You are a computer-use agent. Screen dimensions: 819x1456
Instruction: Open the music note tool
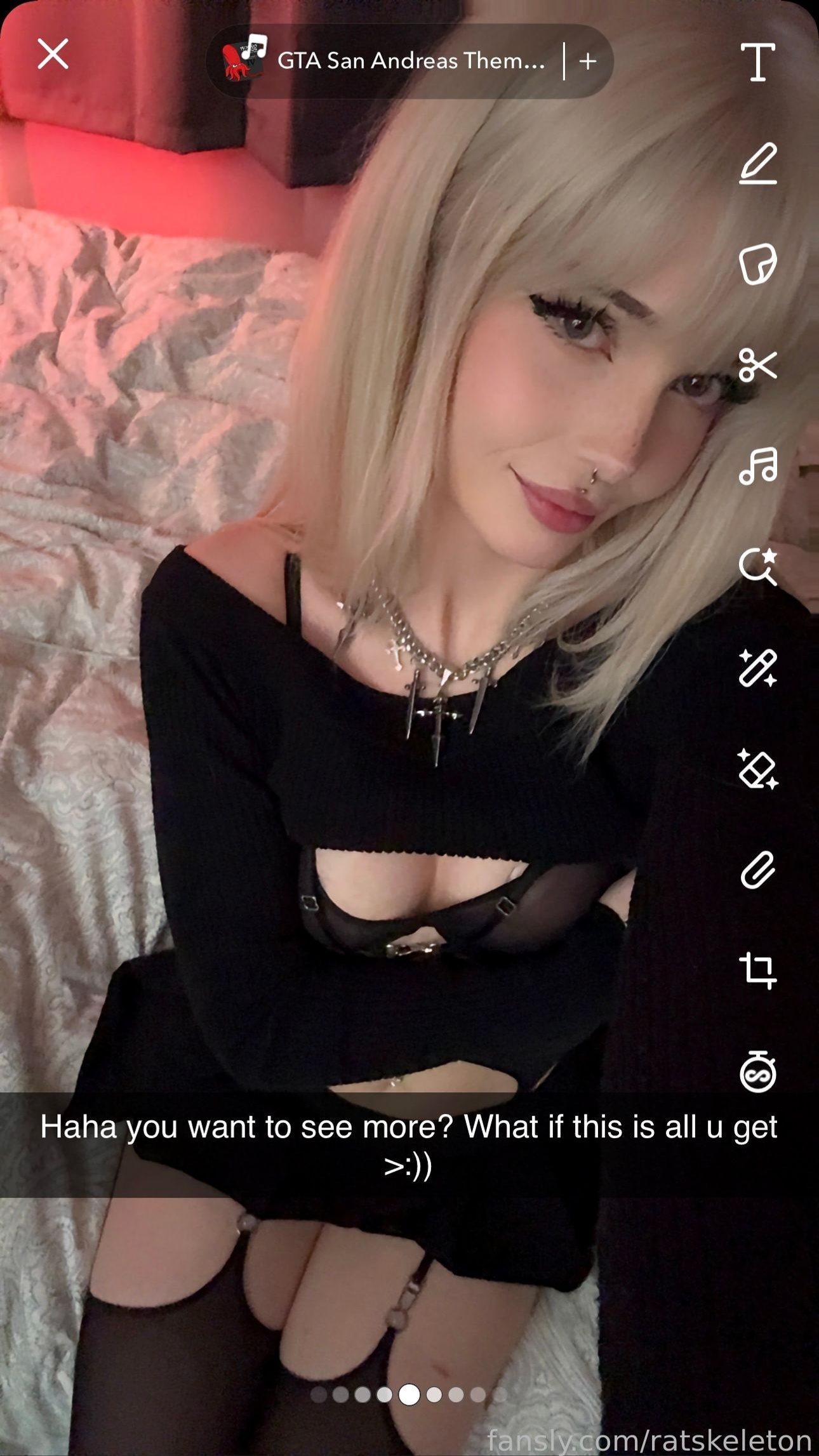click(x=757, y=466)
